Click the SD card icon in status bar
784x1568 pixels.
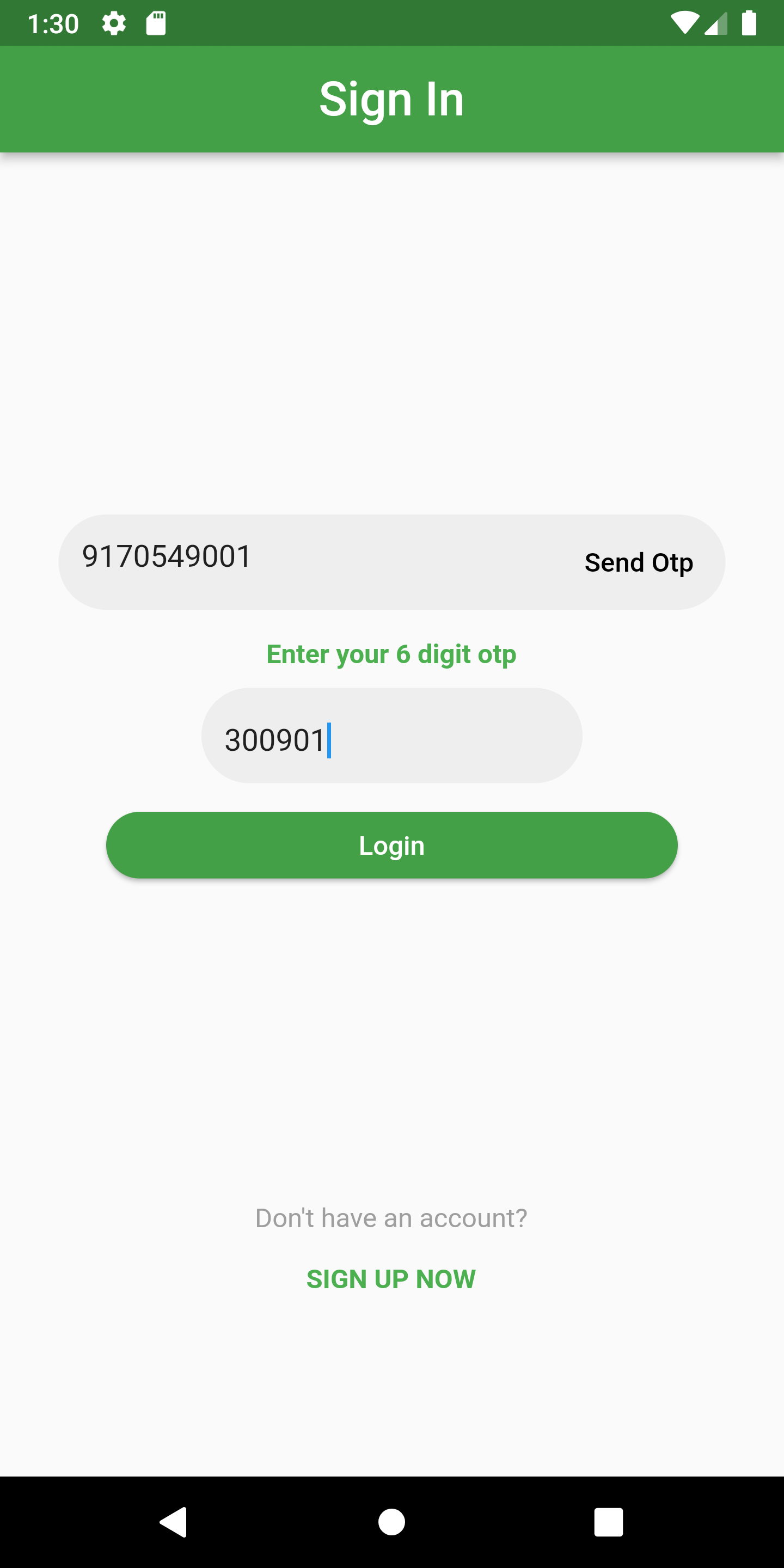click(x=156, y=22)
